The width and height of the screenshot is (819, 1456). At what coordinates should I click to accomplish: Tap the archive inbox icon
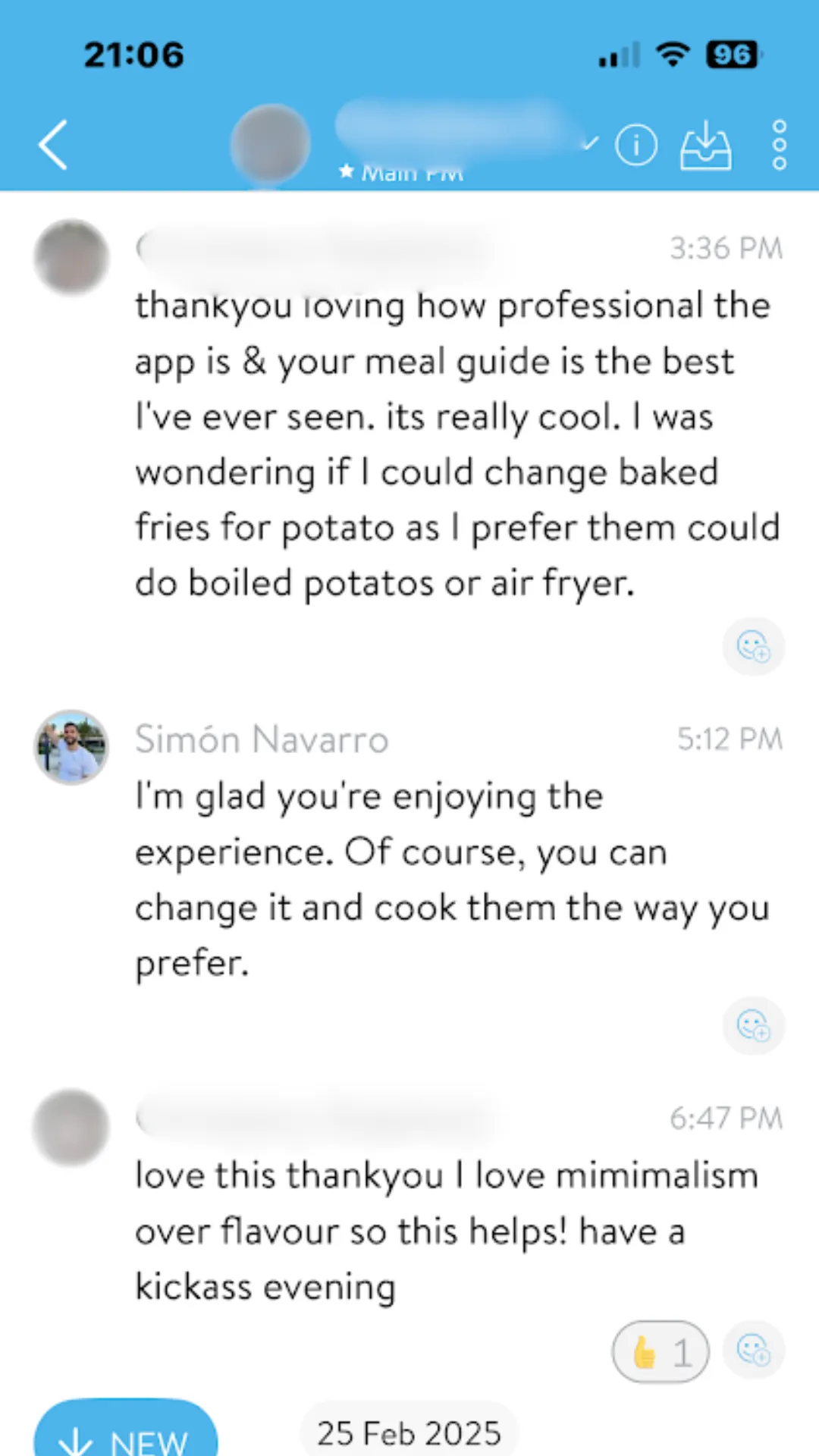[705, 144]
